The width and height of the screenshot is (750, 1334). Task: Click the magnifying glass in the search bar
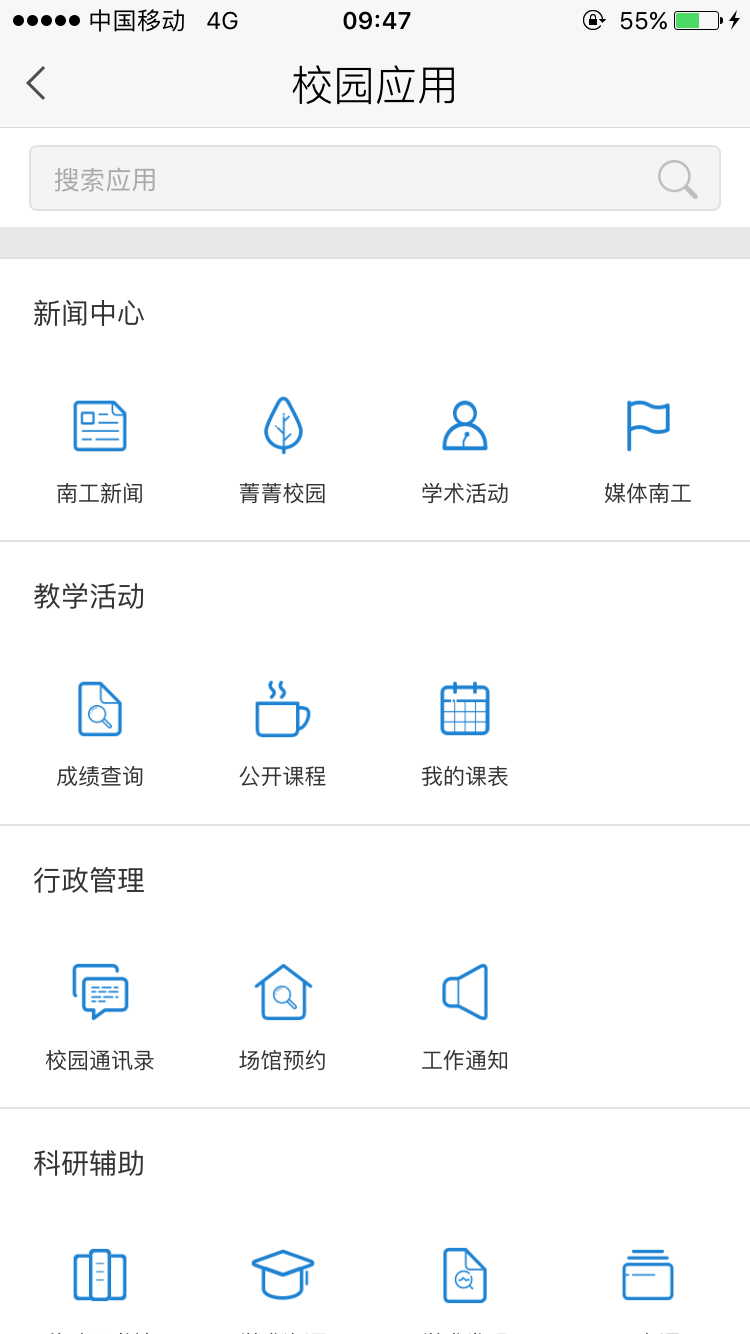coord(678,177)
